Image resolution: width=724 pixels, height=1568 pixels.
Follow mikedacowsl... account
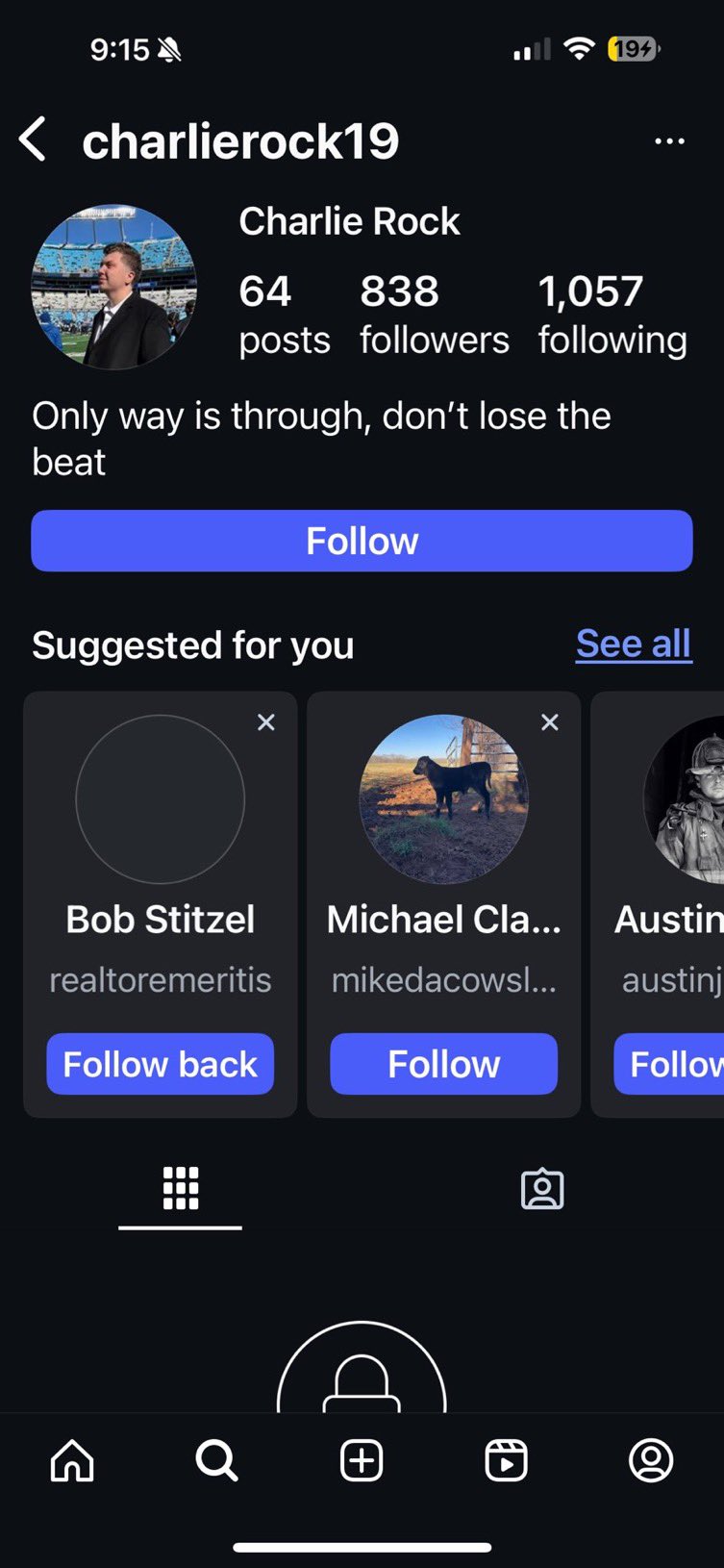coord(443,1064)
